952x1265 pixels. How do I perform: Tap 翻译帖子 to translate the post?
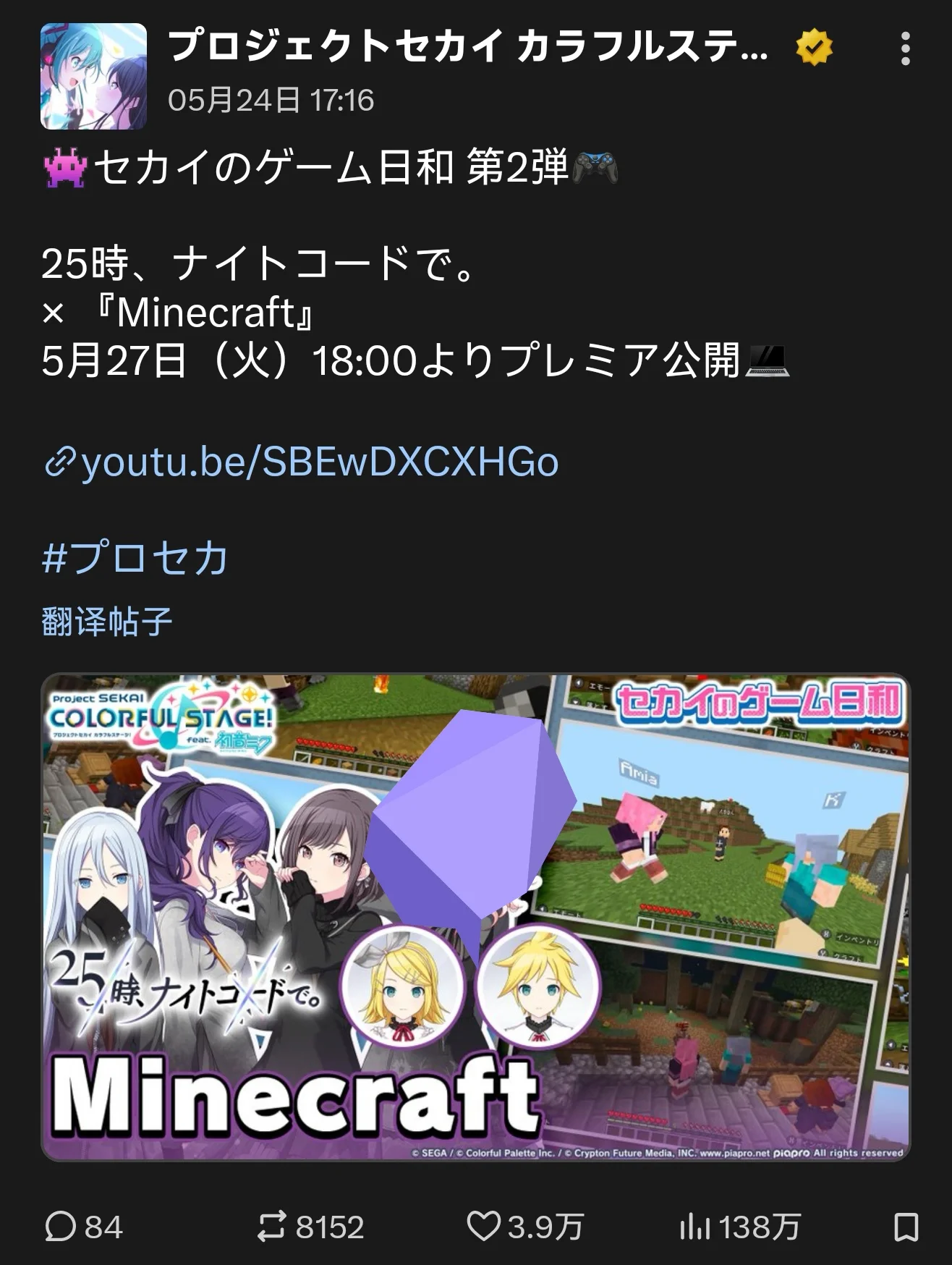coord(107,622)
